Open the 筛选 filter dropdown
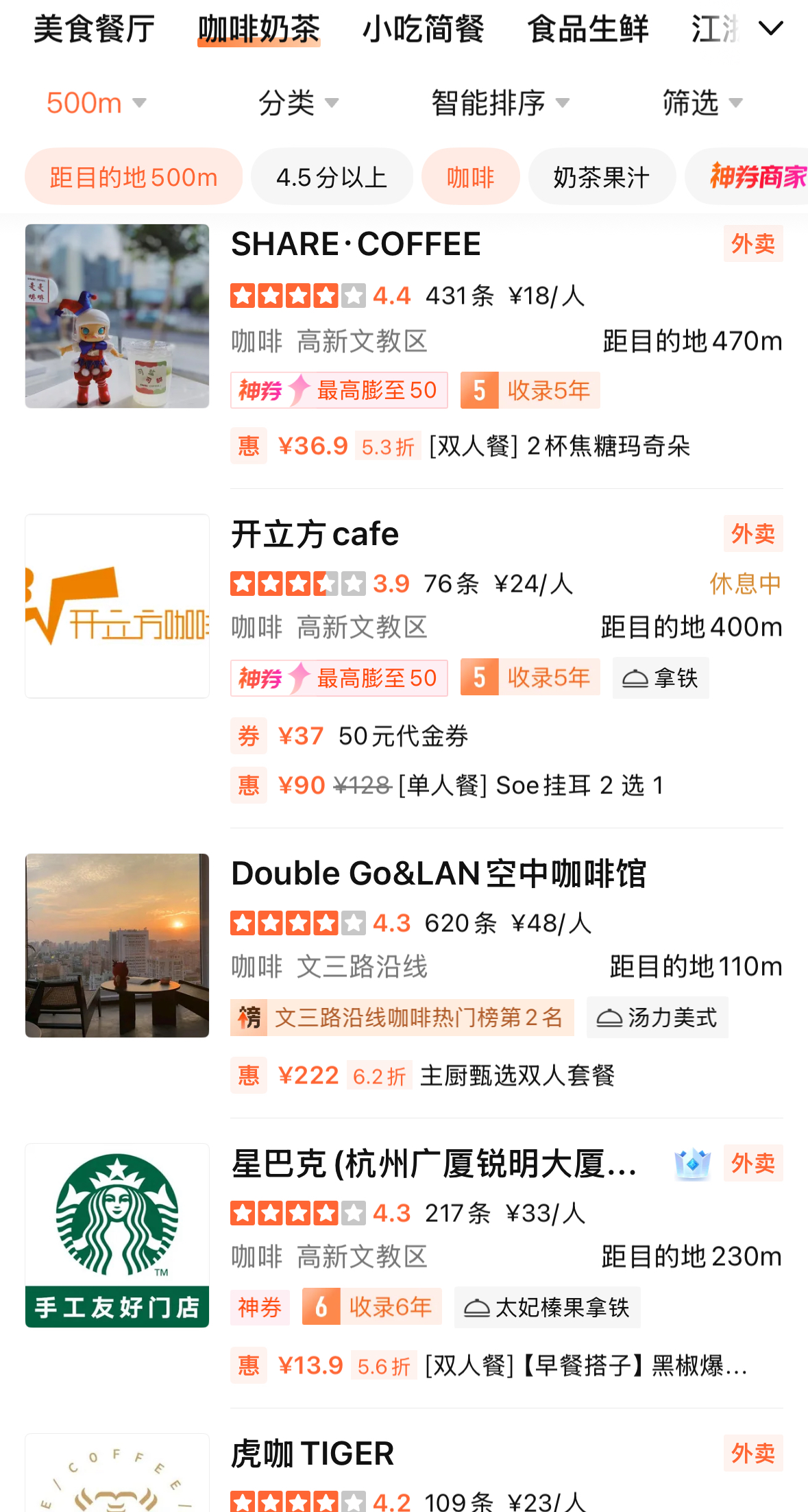This screenshot has height=1512, width=808. pyautogui.click(x=702, y=103)
